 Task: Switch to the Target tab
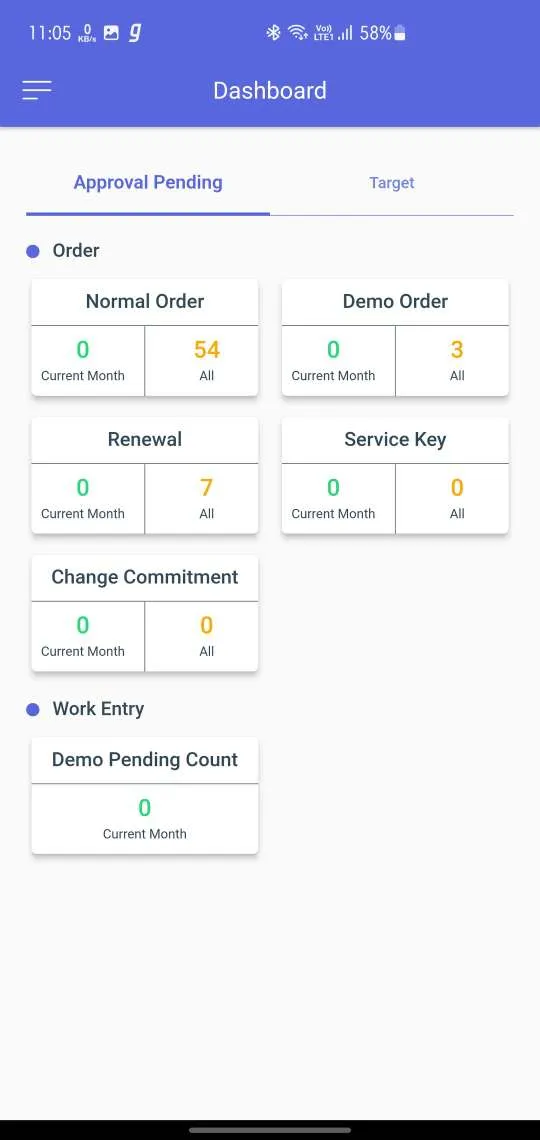click(392, 183)
